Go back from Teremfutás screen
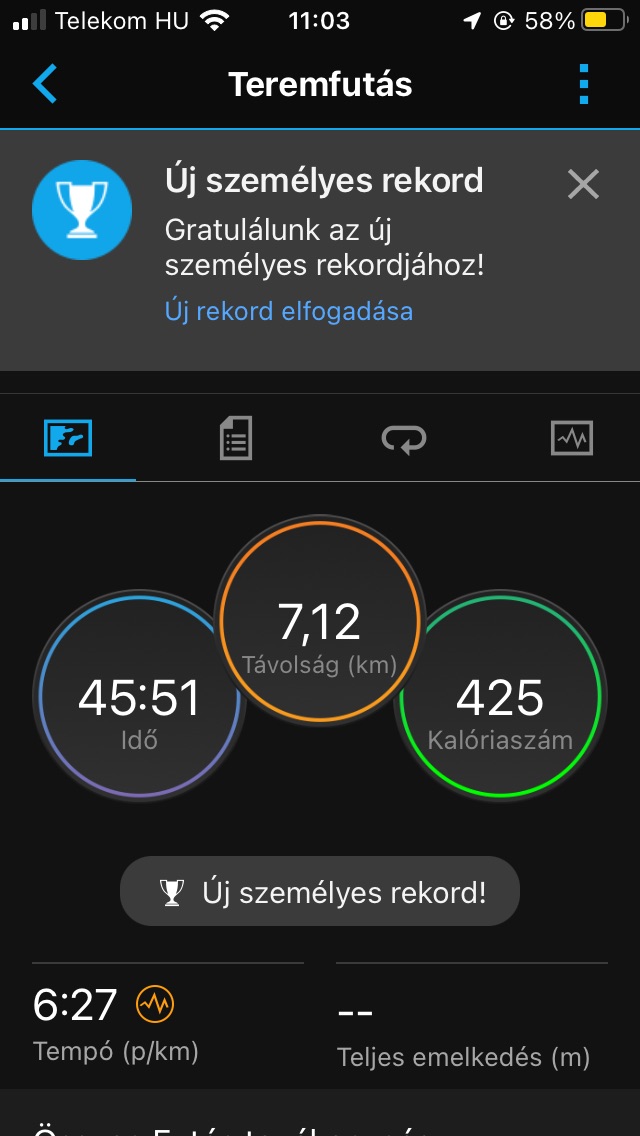This screenshot has height=1136, width=640. click(45, 84)
